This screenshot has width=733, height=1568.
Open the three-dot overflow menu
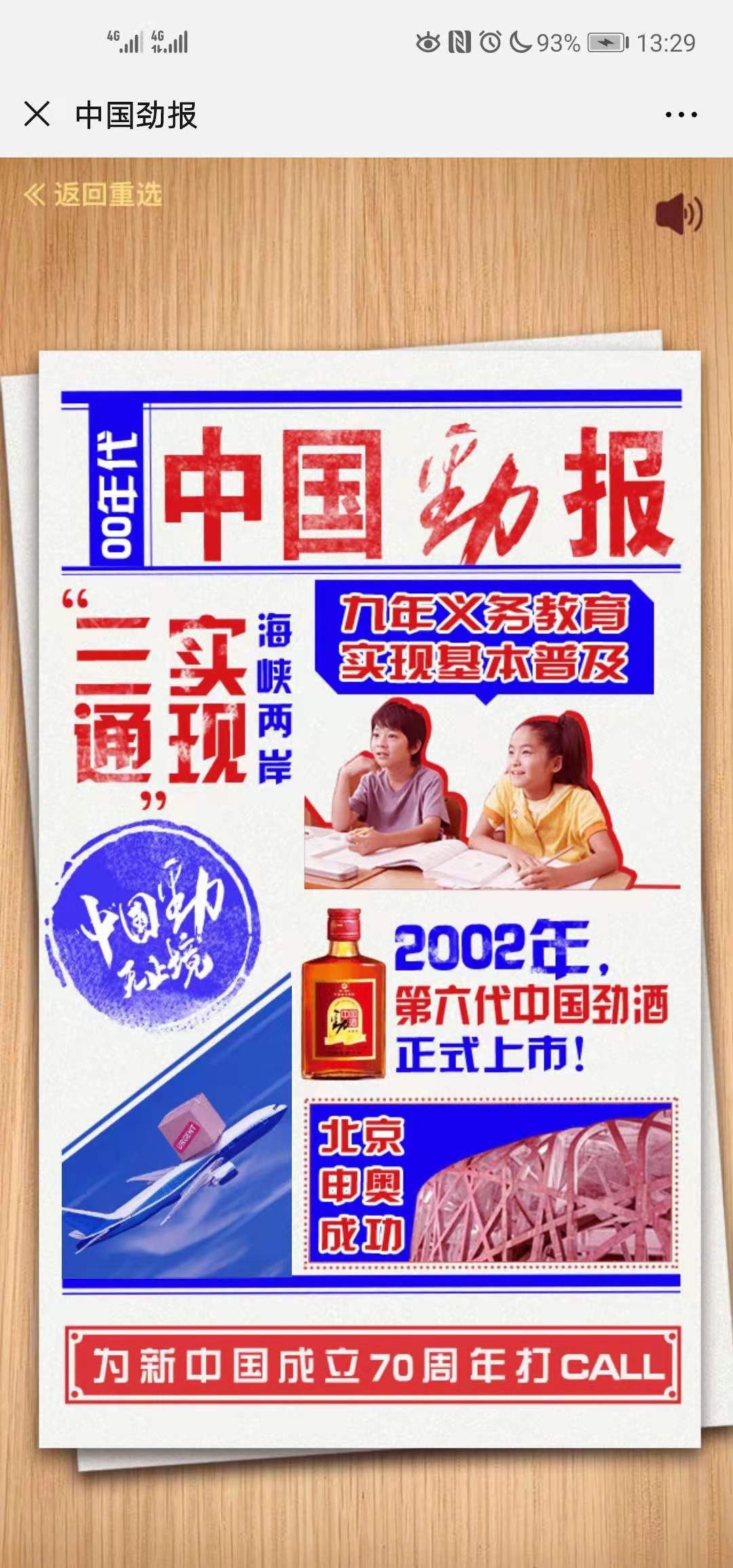[x=681, y=115]
